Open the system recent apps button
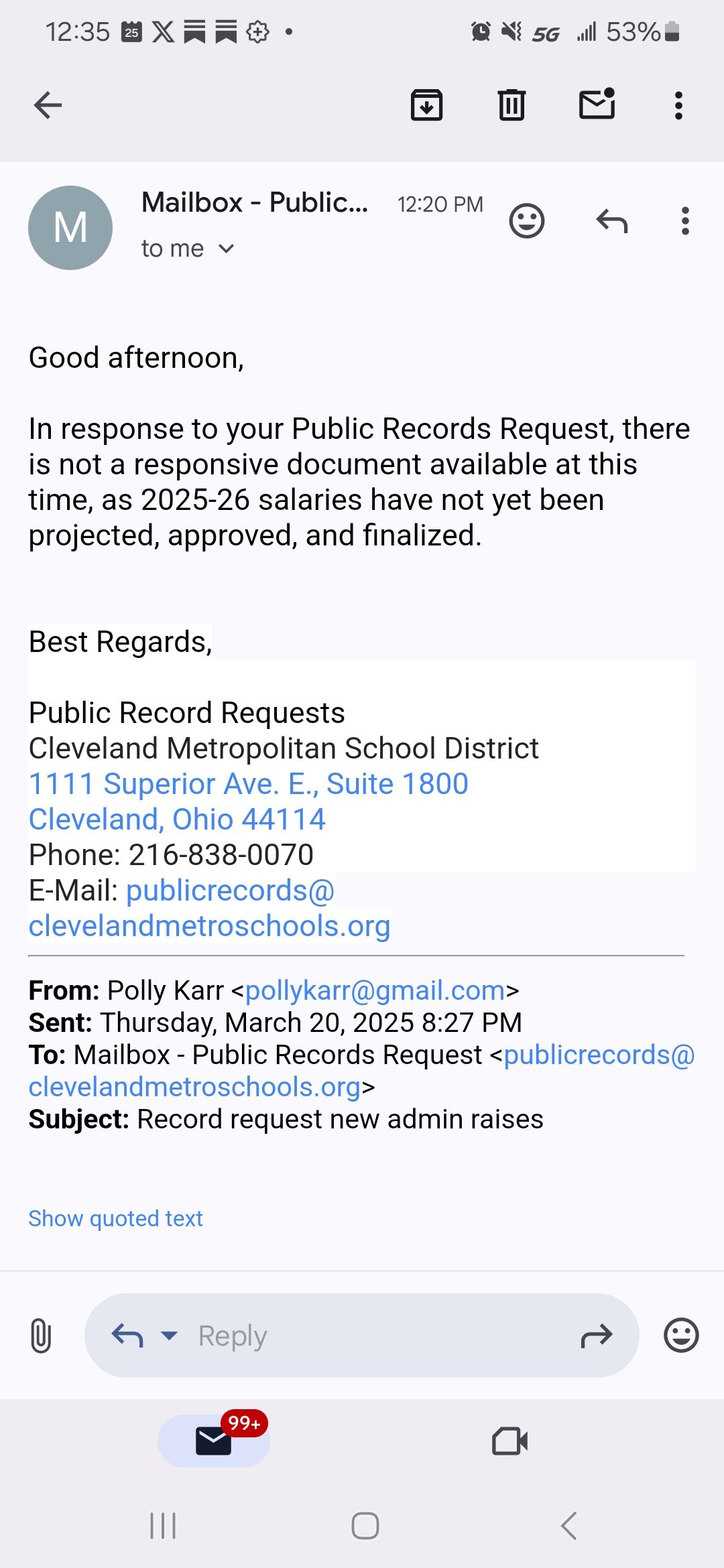The width and height of the screenshot is (724, 1568). click(163, 1526)
